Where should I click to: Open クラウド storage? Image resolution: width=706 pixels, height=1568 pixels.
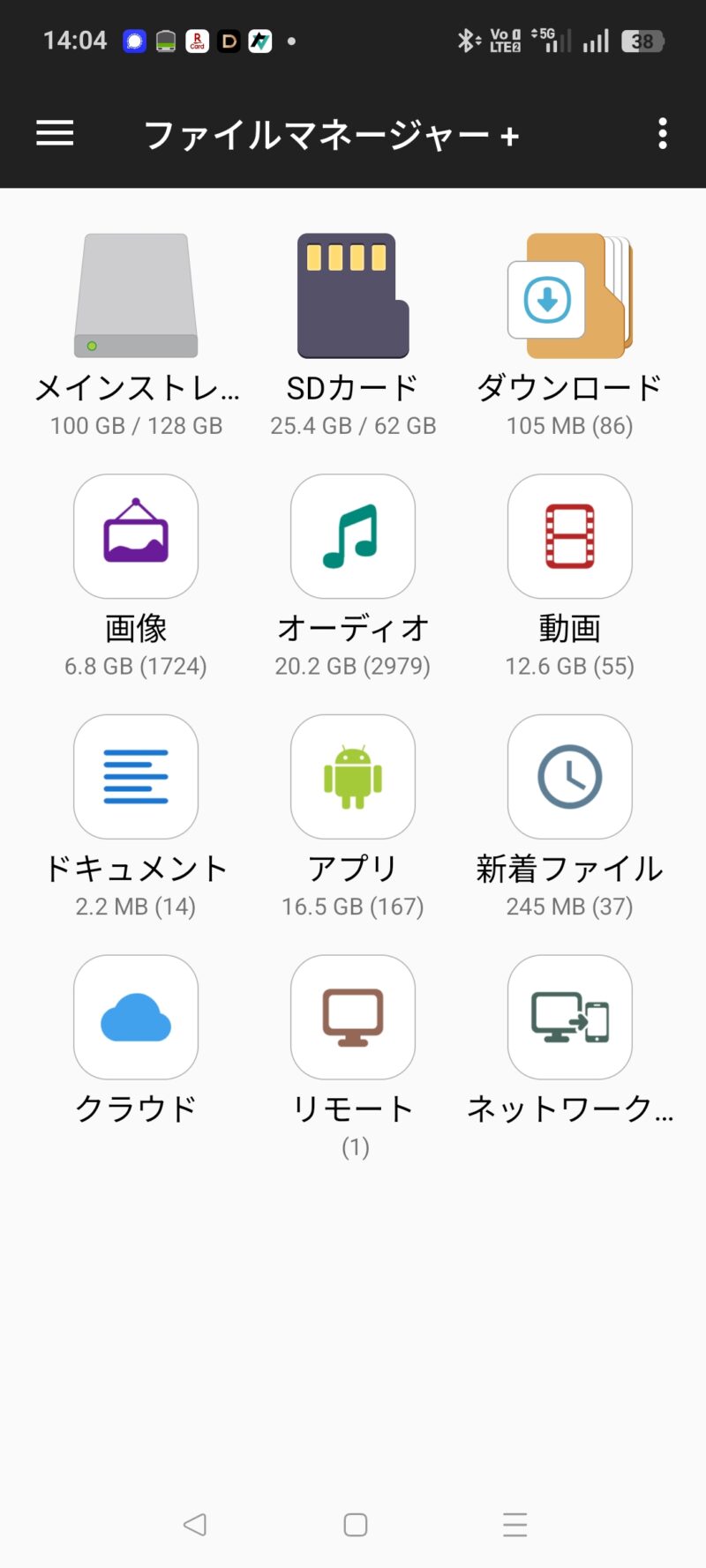point(136,1018)
